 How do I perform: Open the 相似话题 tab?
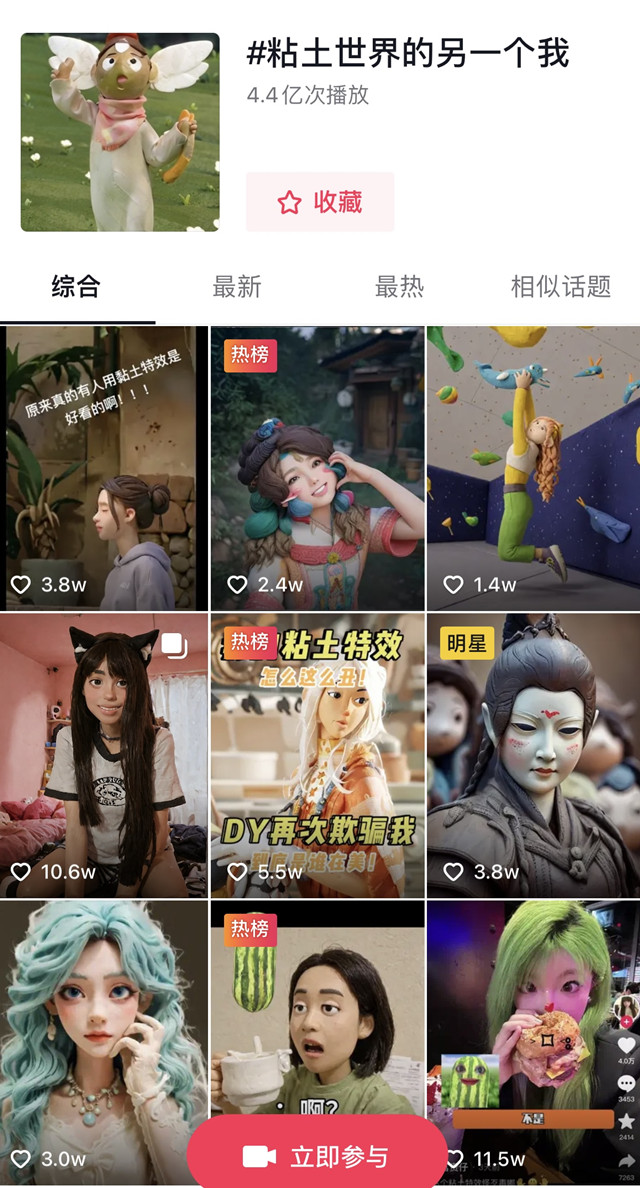tap(560, 287)
